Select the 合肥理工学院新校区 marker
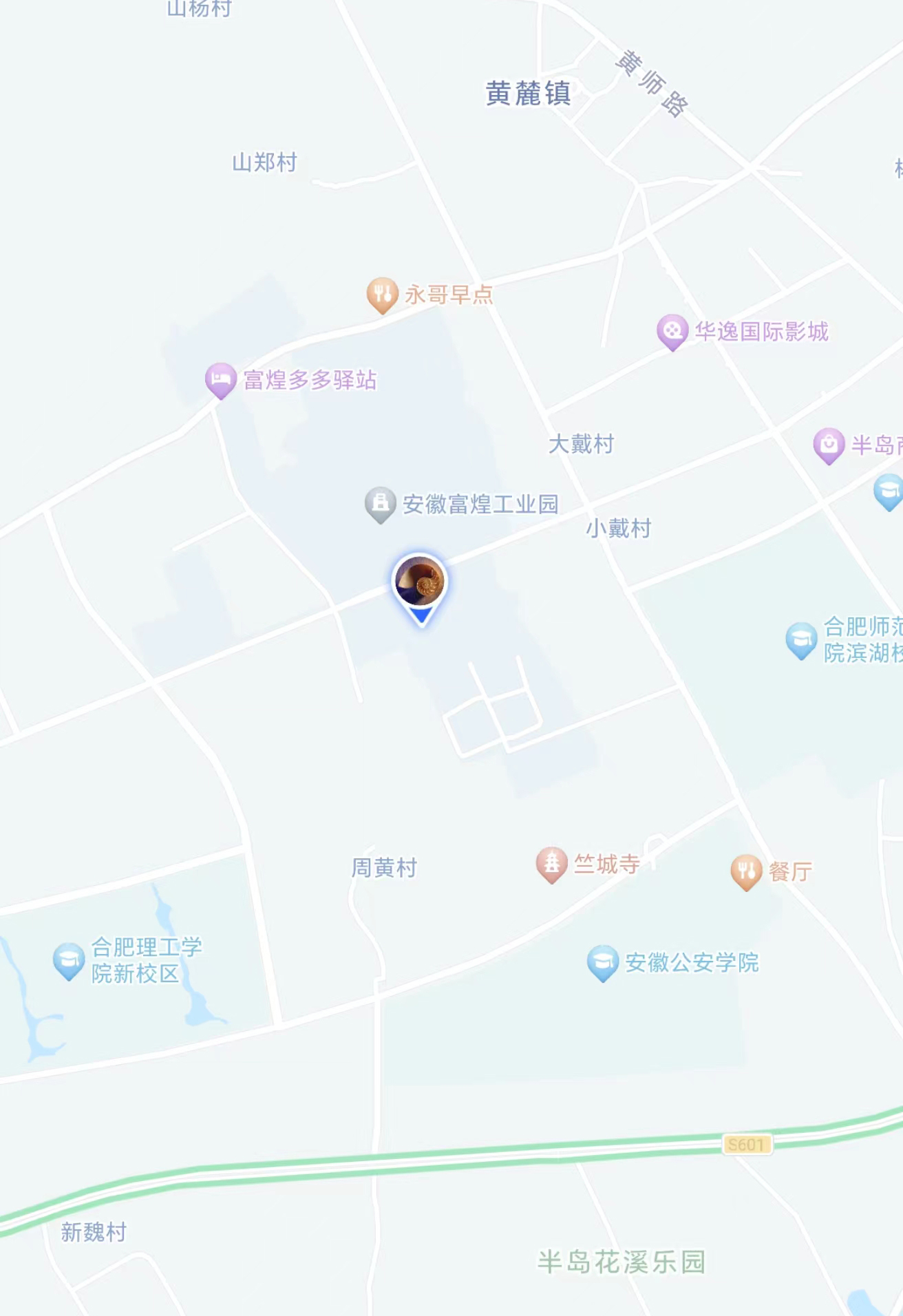This screenshot has width=903, height=1316. tap(68, 959)
